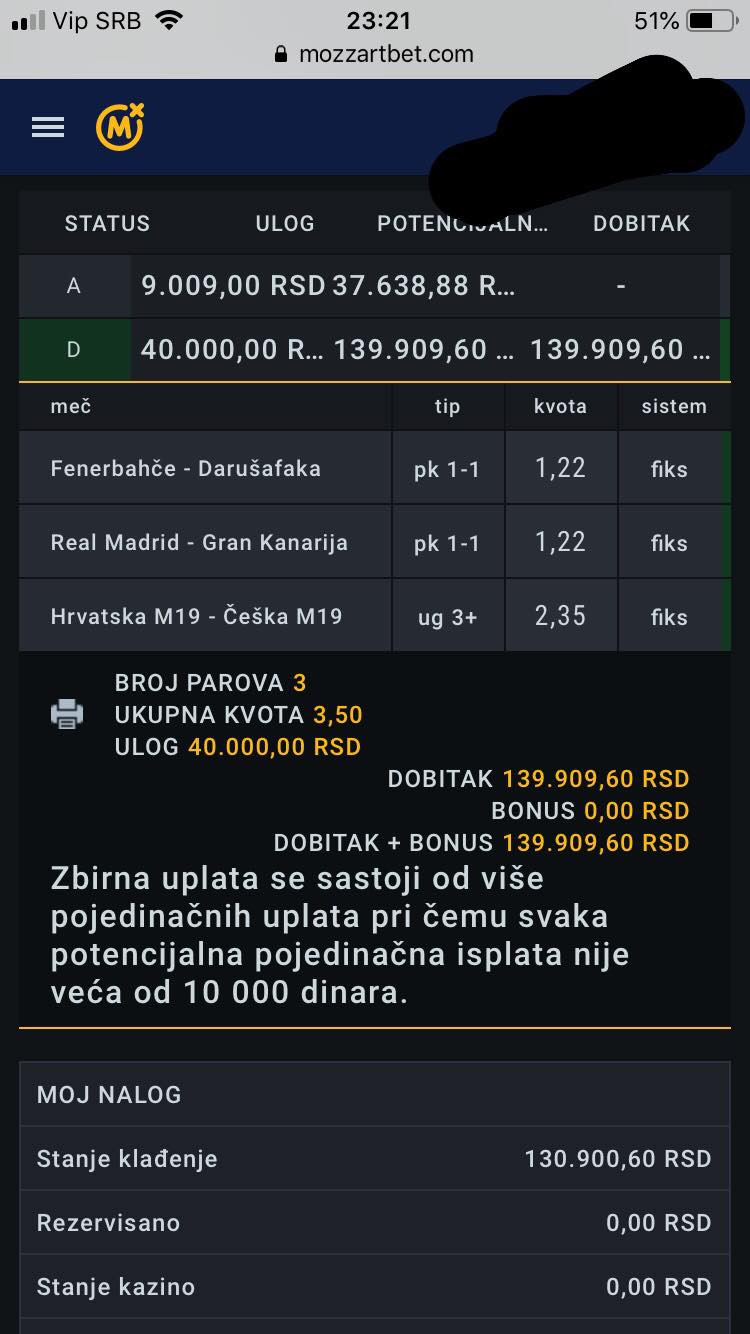This screenshot has height=1334, width=750.
Task: Open the hamburger menu
Action: pos(48,127)
